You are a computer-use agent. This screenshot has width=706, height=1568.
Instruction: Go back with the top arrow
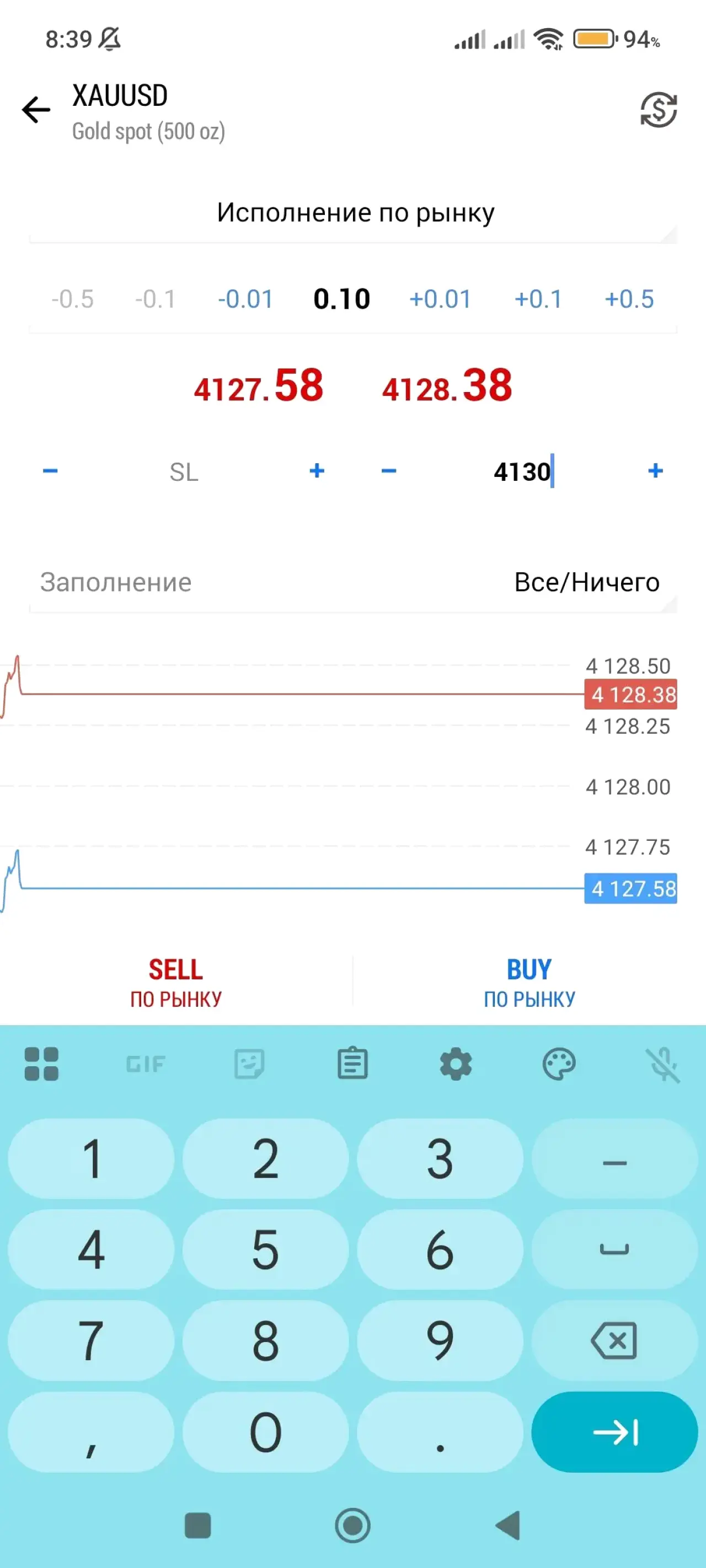pos(36,110)
